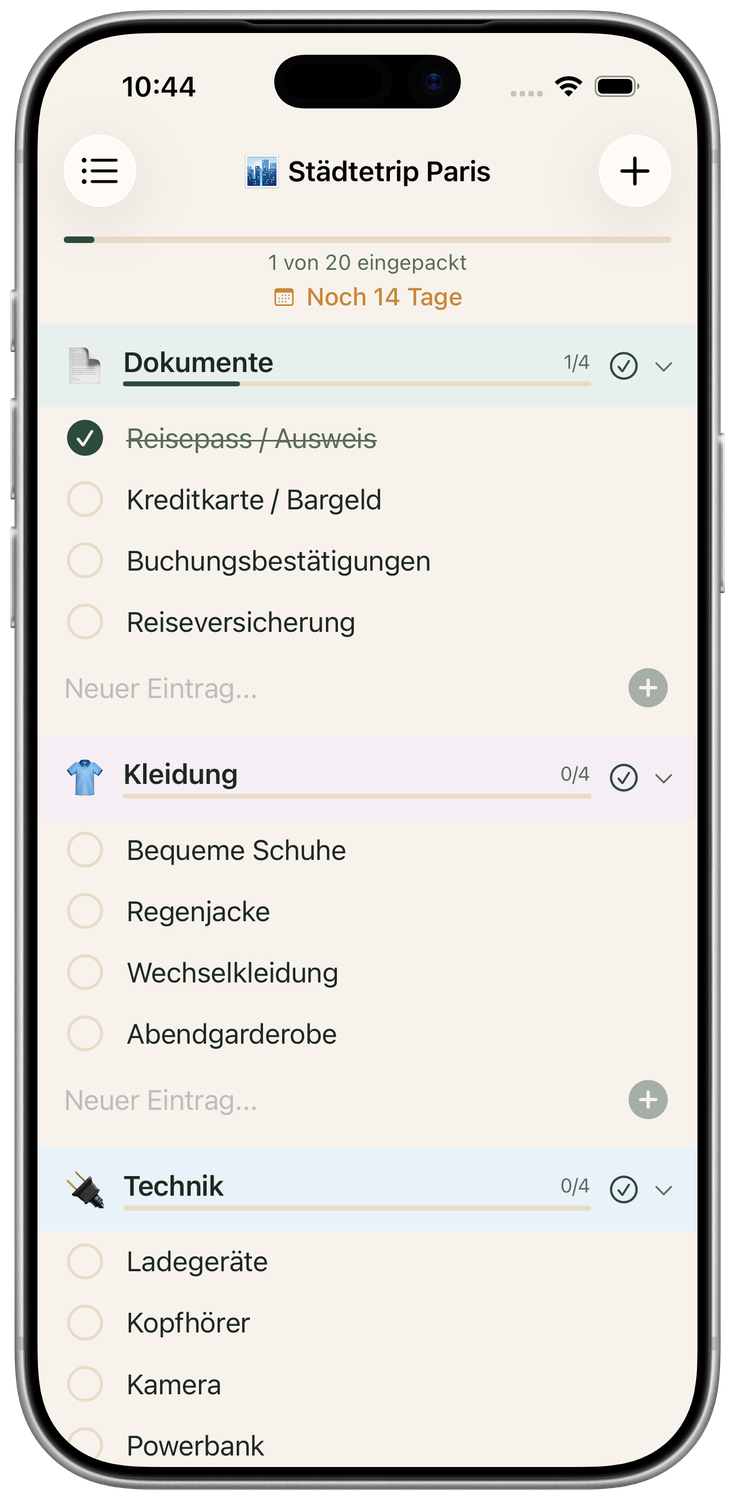Check off Kreditkarte / Bargeld

click(85, 499)
